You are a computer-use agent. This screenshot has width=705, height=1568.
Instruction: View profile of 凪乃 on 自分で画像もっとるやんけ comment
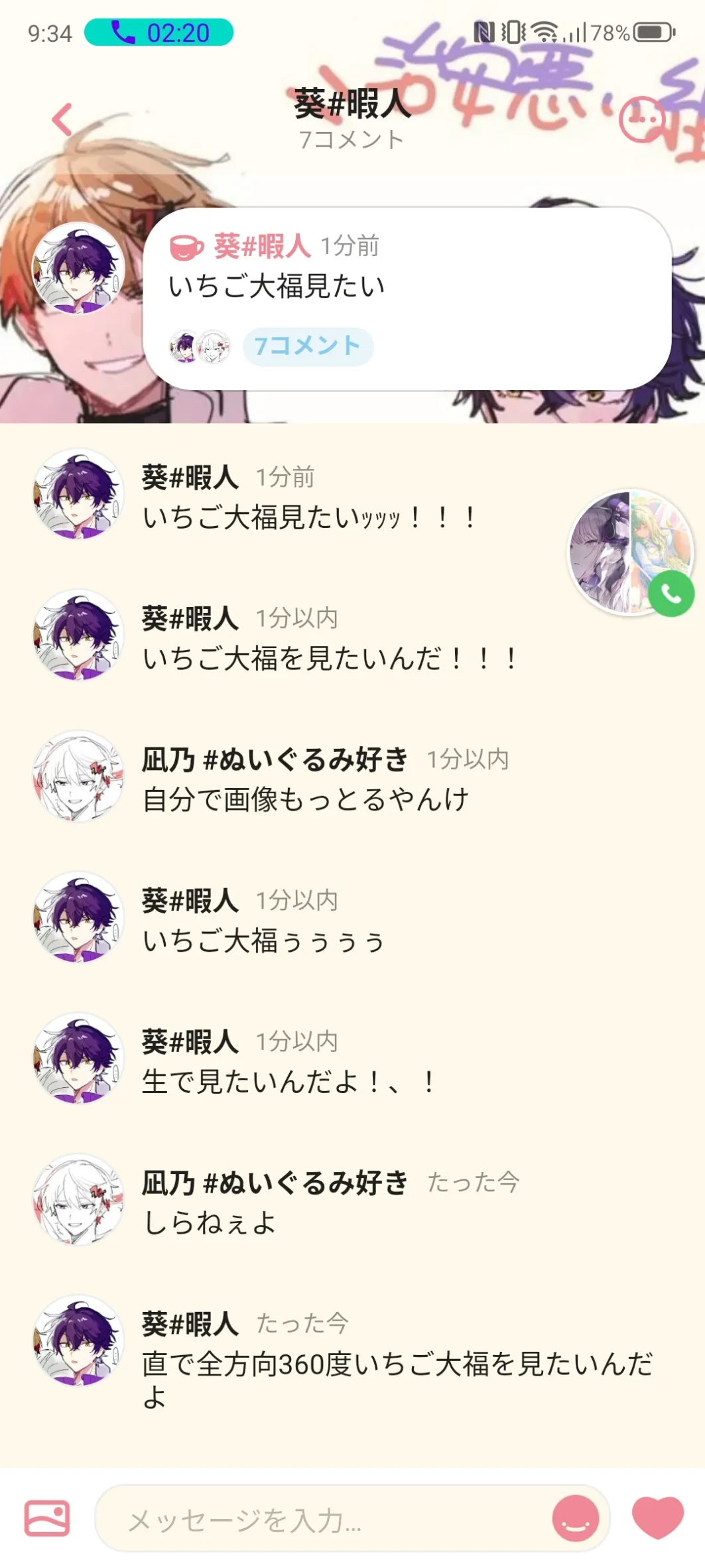[x=79, y=776]
